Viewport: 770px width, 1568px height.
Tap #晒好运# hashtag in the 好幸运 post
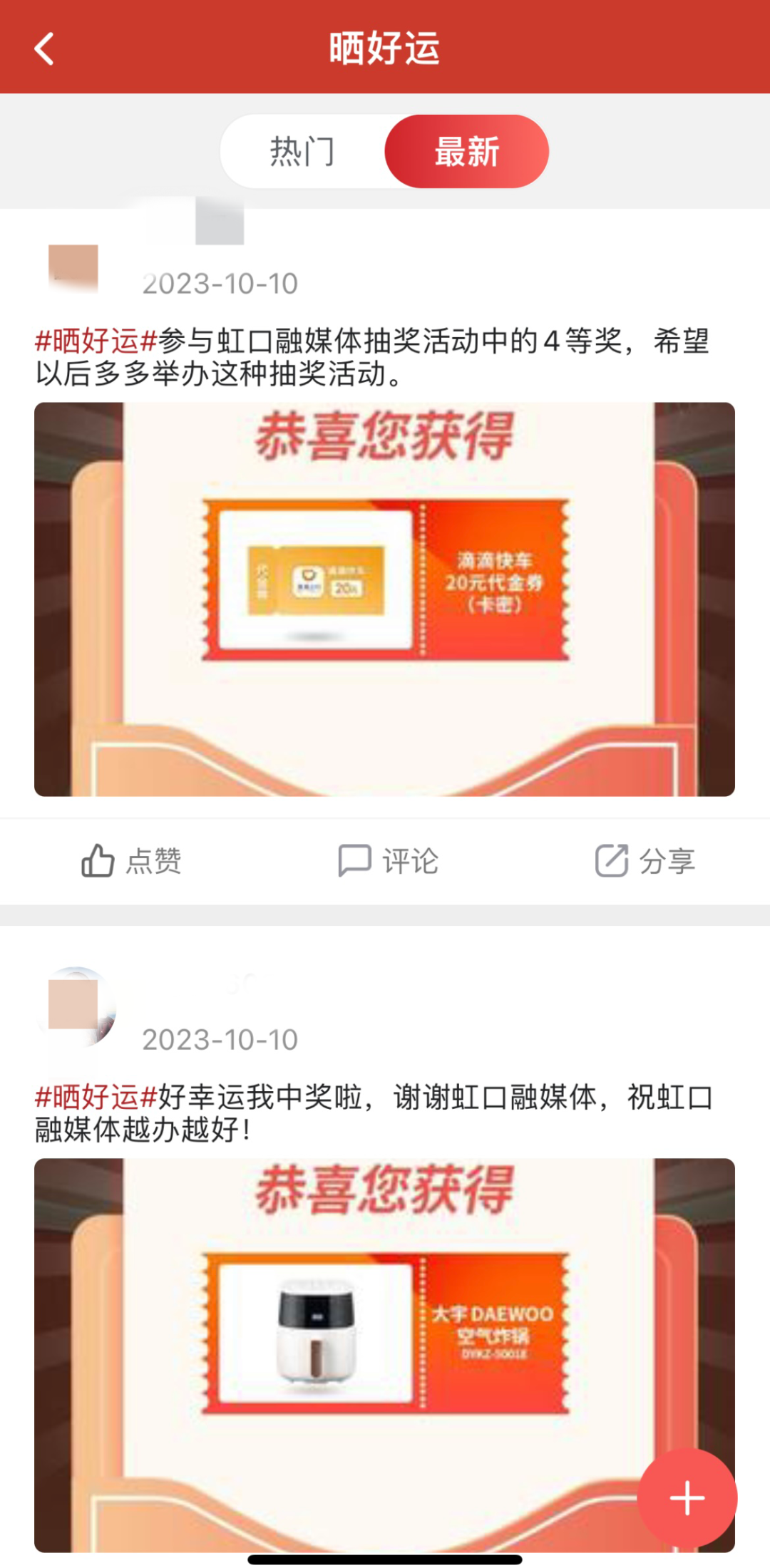pyautogui.click(x=96, y=1097)
